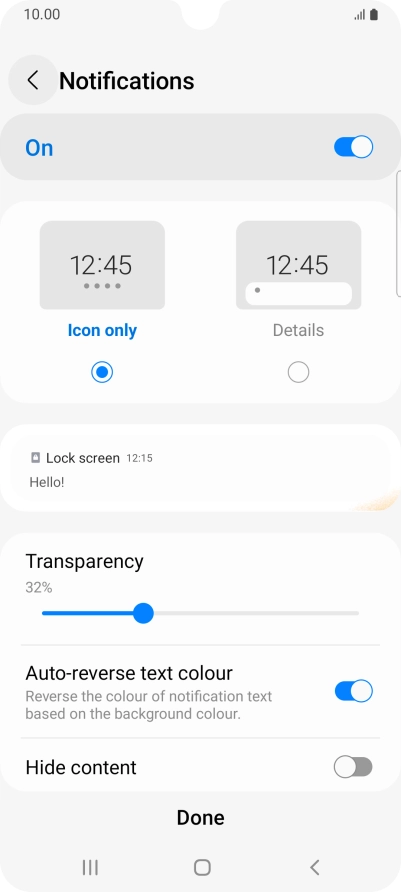Tap the Transparency slider track
Image resolution: width=401 pixels, height=892 pixels.
[200, 613]
